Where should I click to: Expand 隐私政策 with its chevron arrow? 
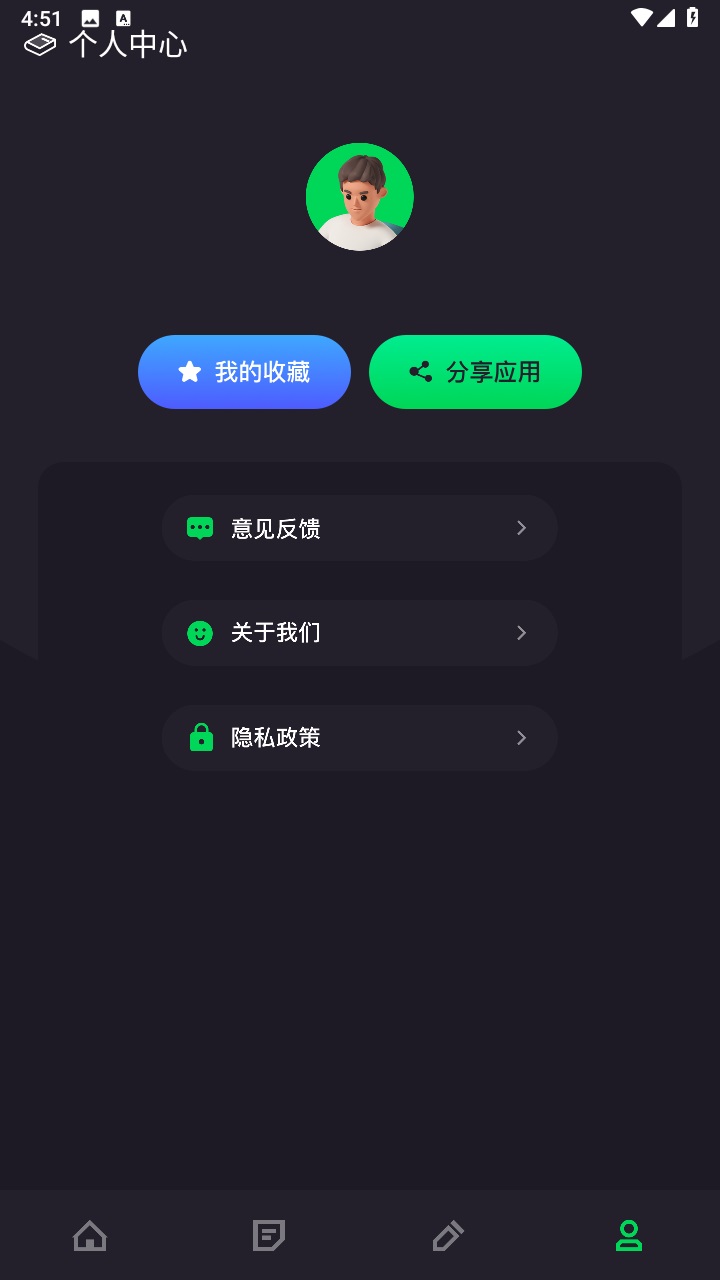click(521, 737)
